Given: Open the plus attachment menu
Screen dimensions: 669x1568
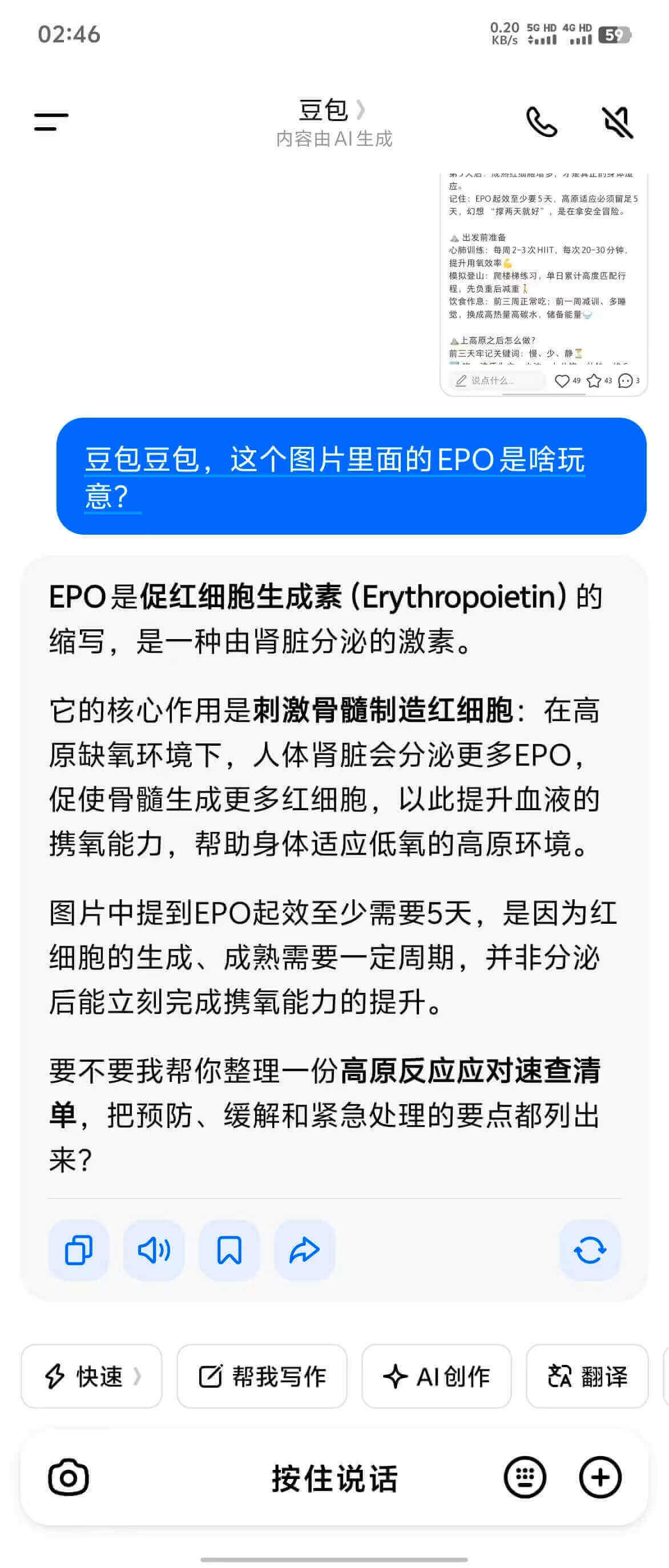Looking at the screenshot, I should click(x=600, y=1477).
